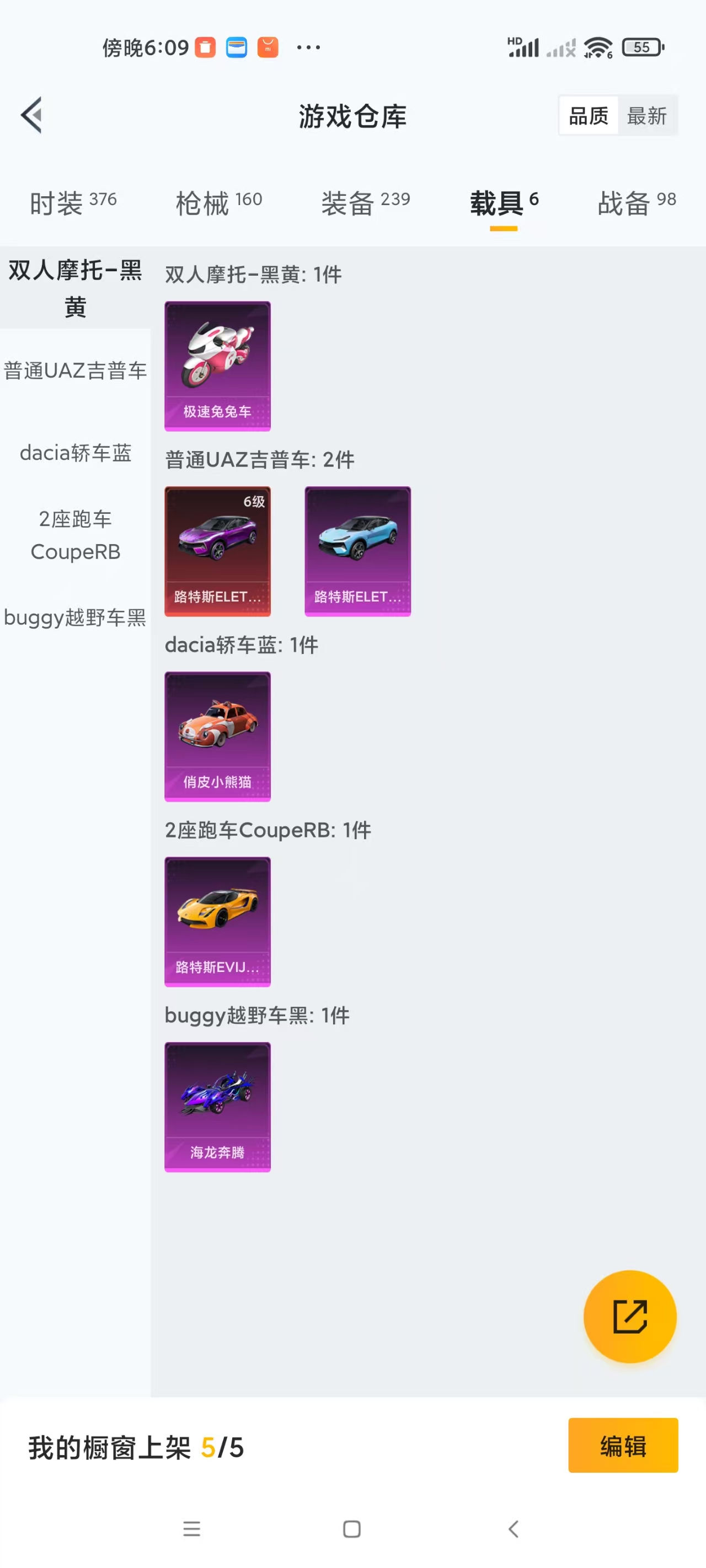Open the 海龙奔腾 vehicle card
The height and width of the screenshot is (1568, 706).
217,1106
